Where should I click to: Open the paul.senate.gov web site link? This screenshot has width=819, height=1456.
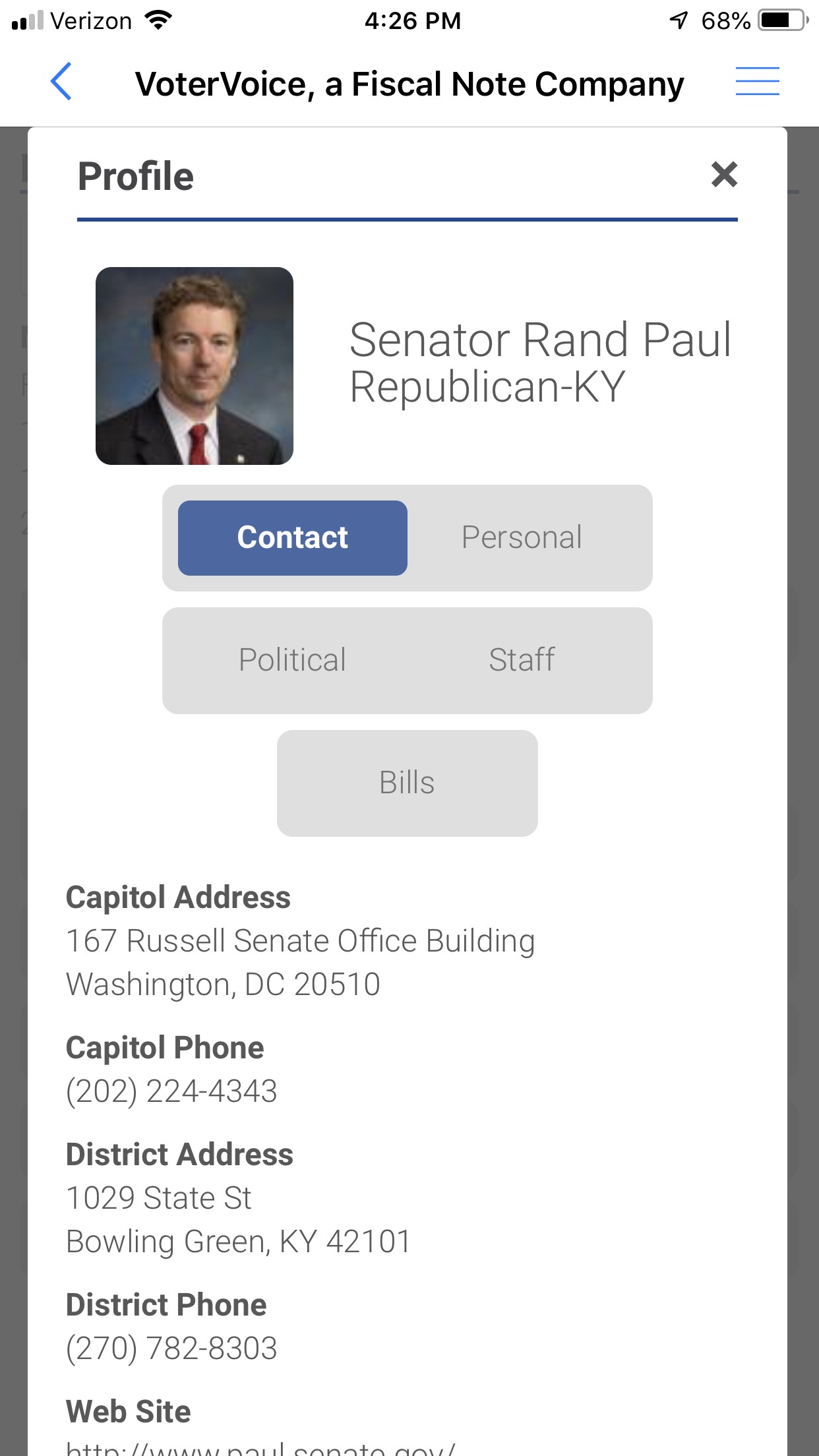pos(260,1449)
